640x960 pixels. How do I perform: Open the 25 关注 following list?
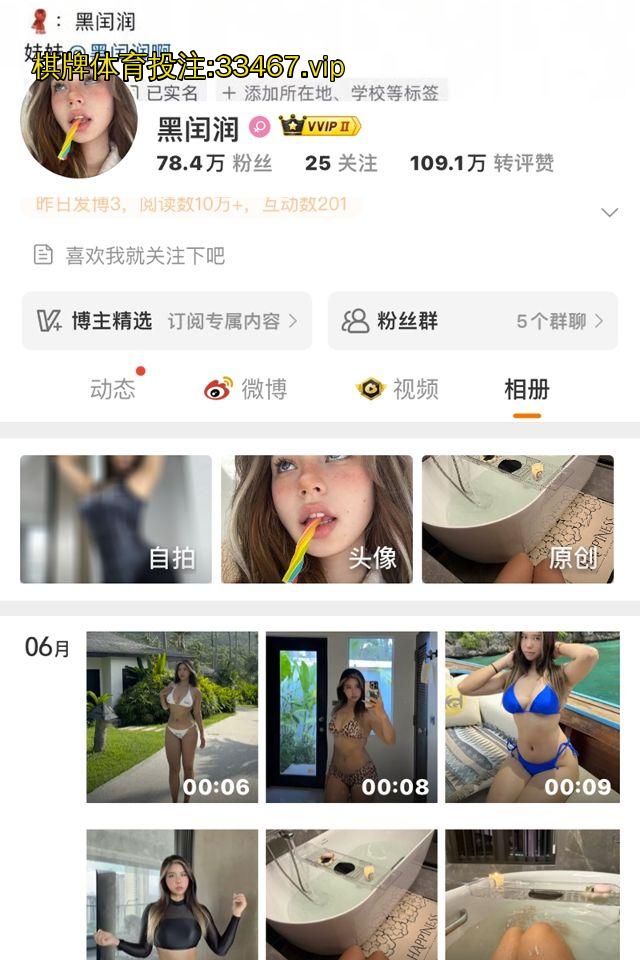(x=341, y=163)
